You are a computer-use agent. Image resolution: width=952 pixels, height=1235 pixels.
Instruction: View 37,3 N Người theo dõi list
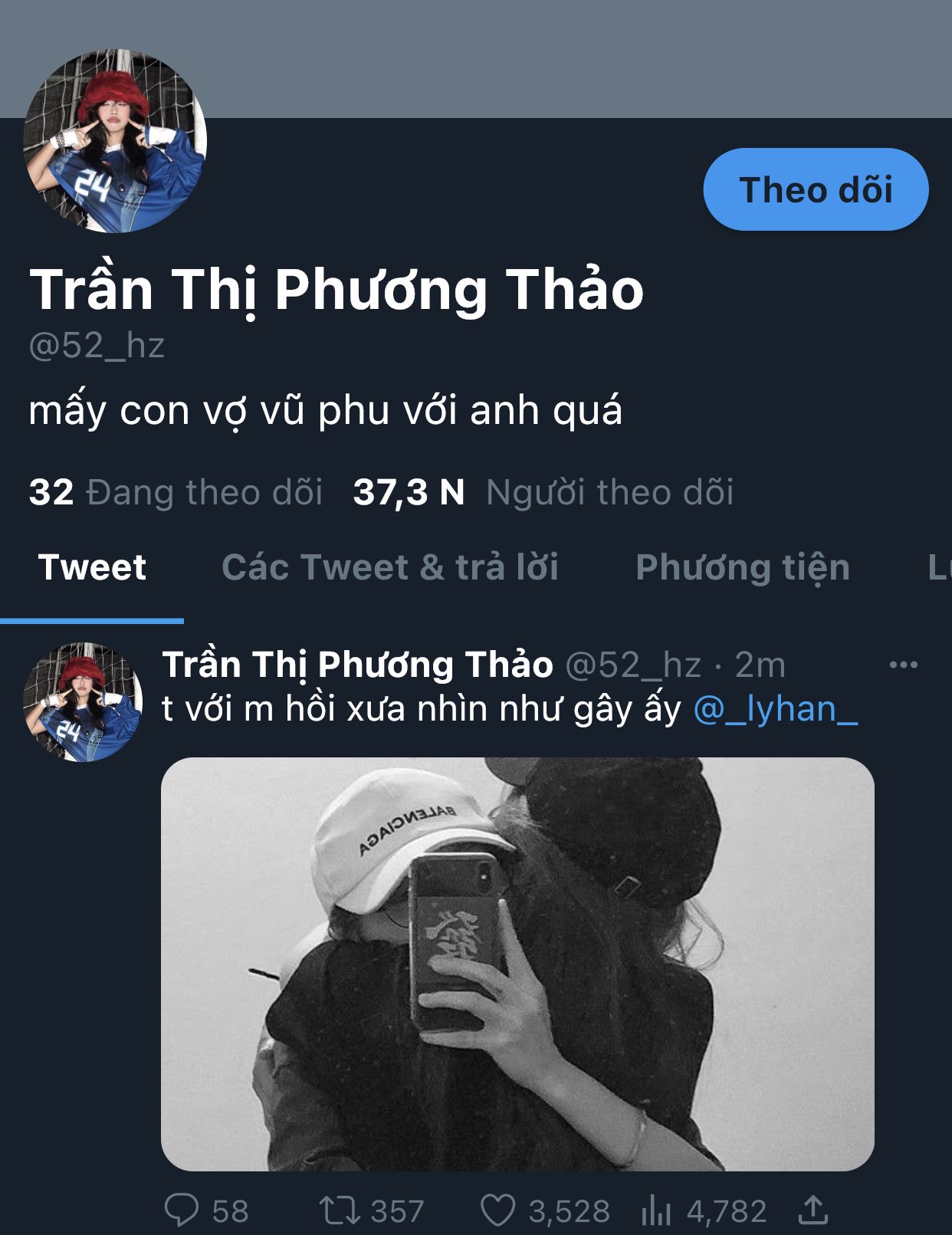point(543,492)
